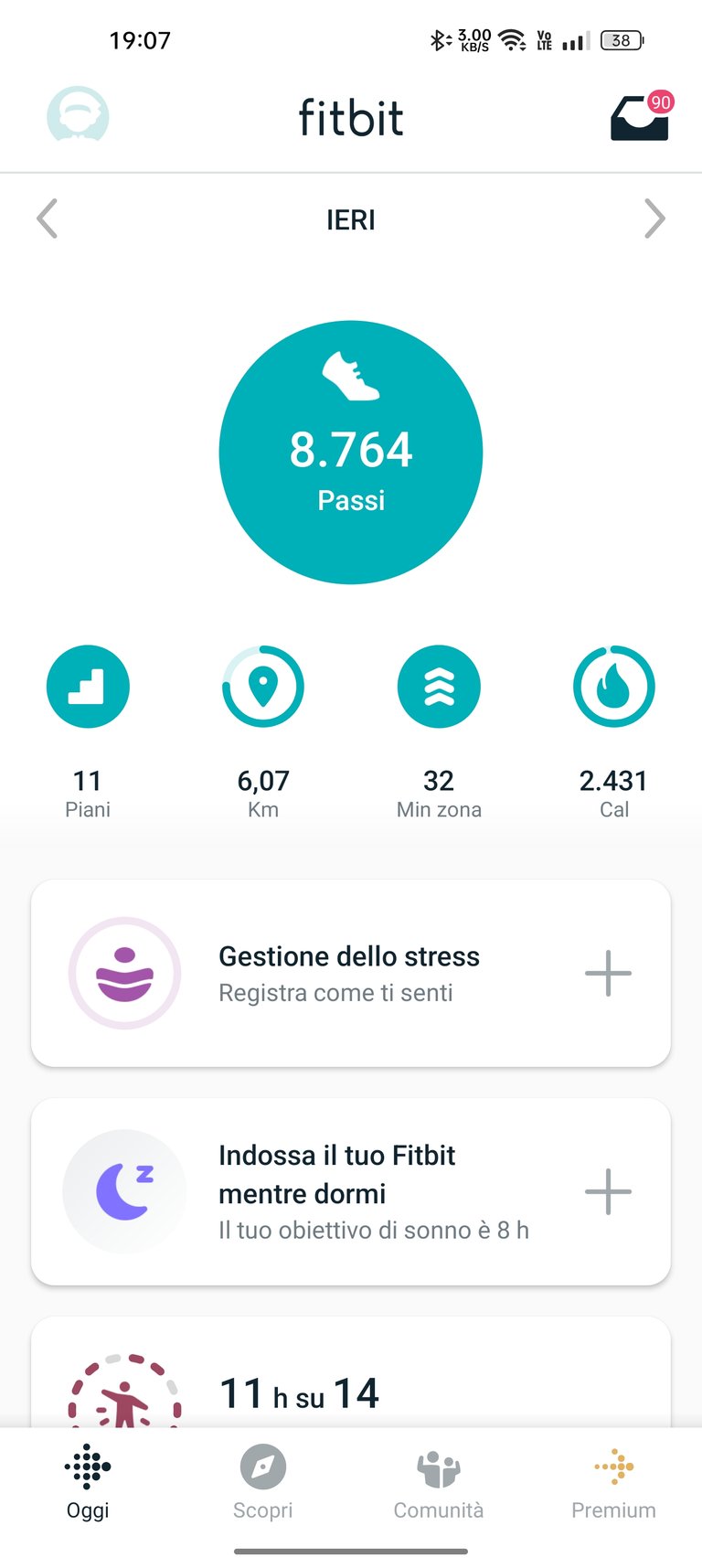Open the 8.764 Passi steps circle
The height and width of the screenshot is (1568, 702).
pyautogui.click(x=351, y=452)
